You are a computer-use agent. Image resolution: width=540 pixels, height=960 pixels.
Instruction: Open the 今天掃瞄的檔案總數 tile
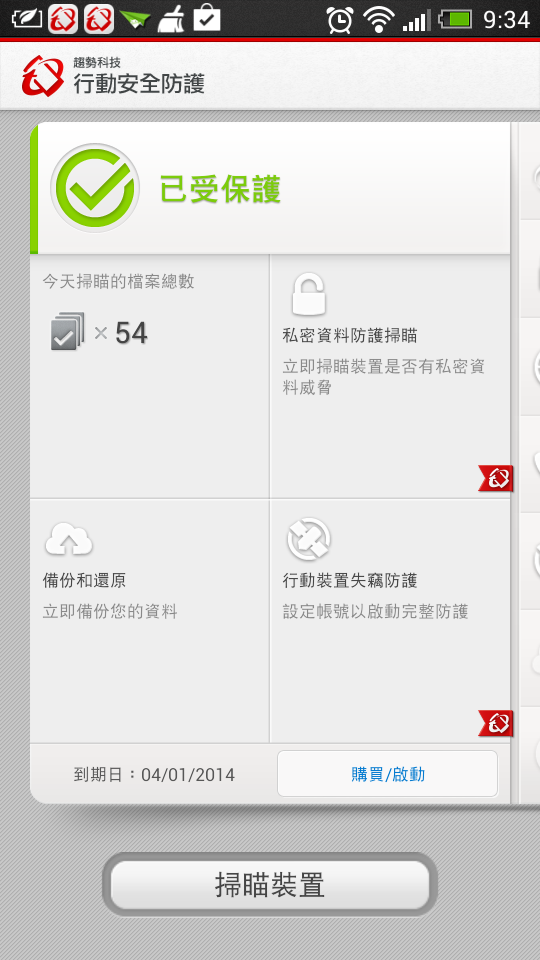pyautogui.click(x=149, y=377)
